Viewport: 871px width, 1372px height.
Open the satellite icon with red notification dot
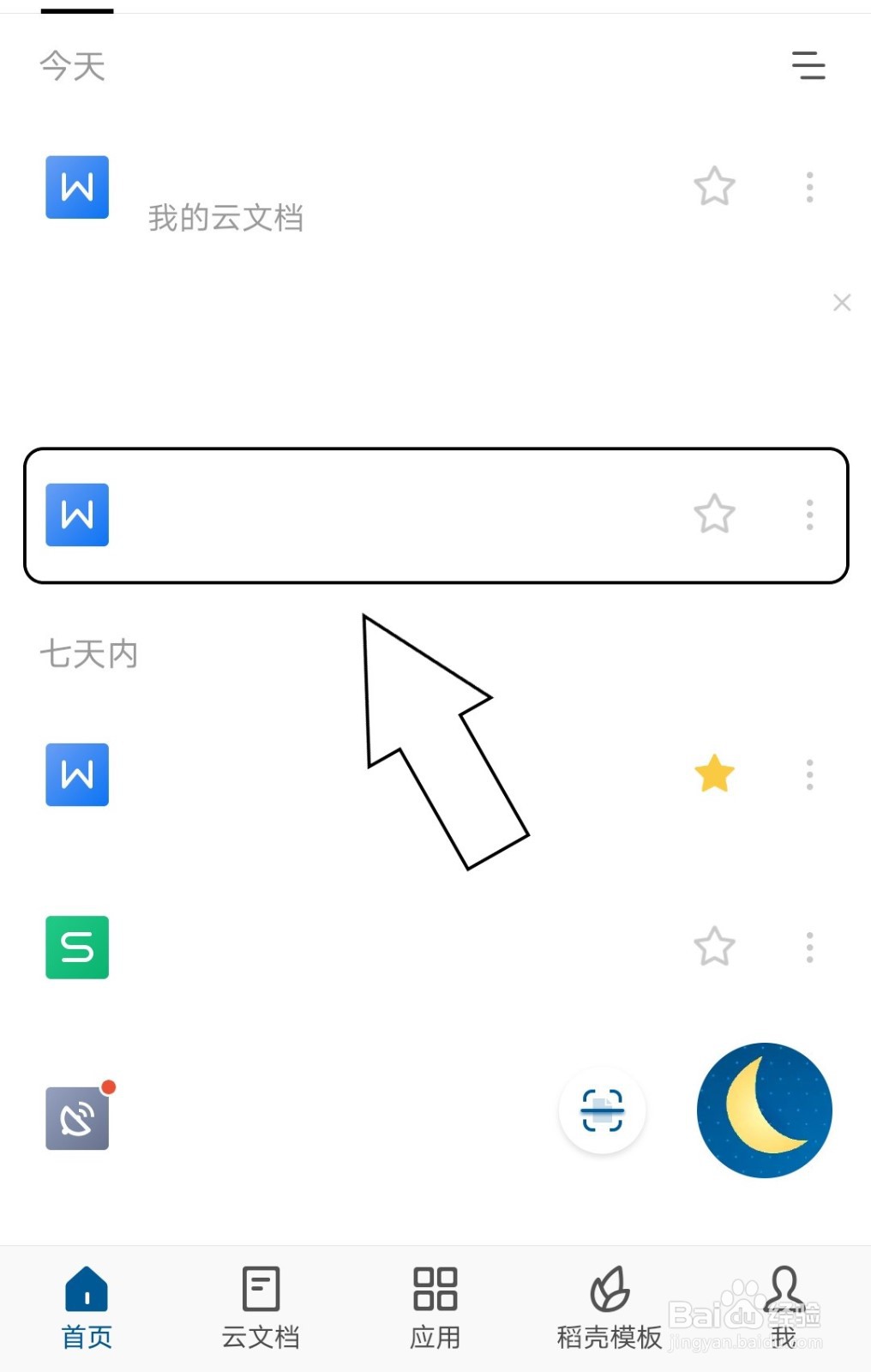(76, 1118)
